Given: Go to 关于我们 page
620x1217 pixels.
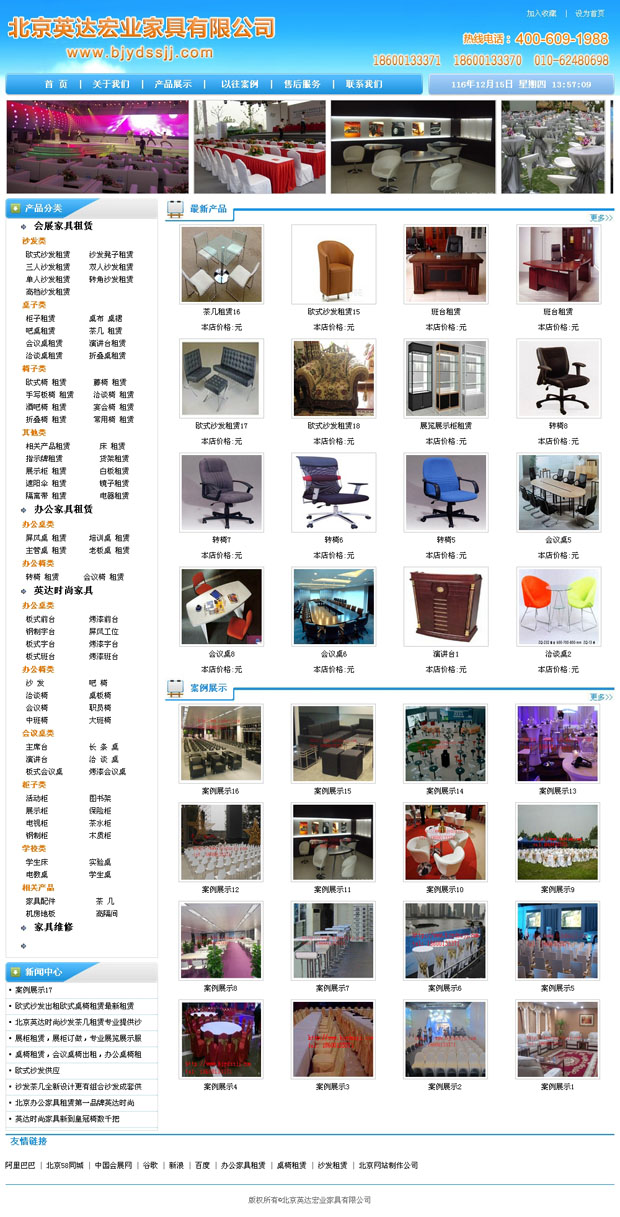Looking at the screenshot, I should click(111, 84).
